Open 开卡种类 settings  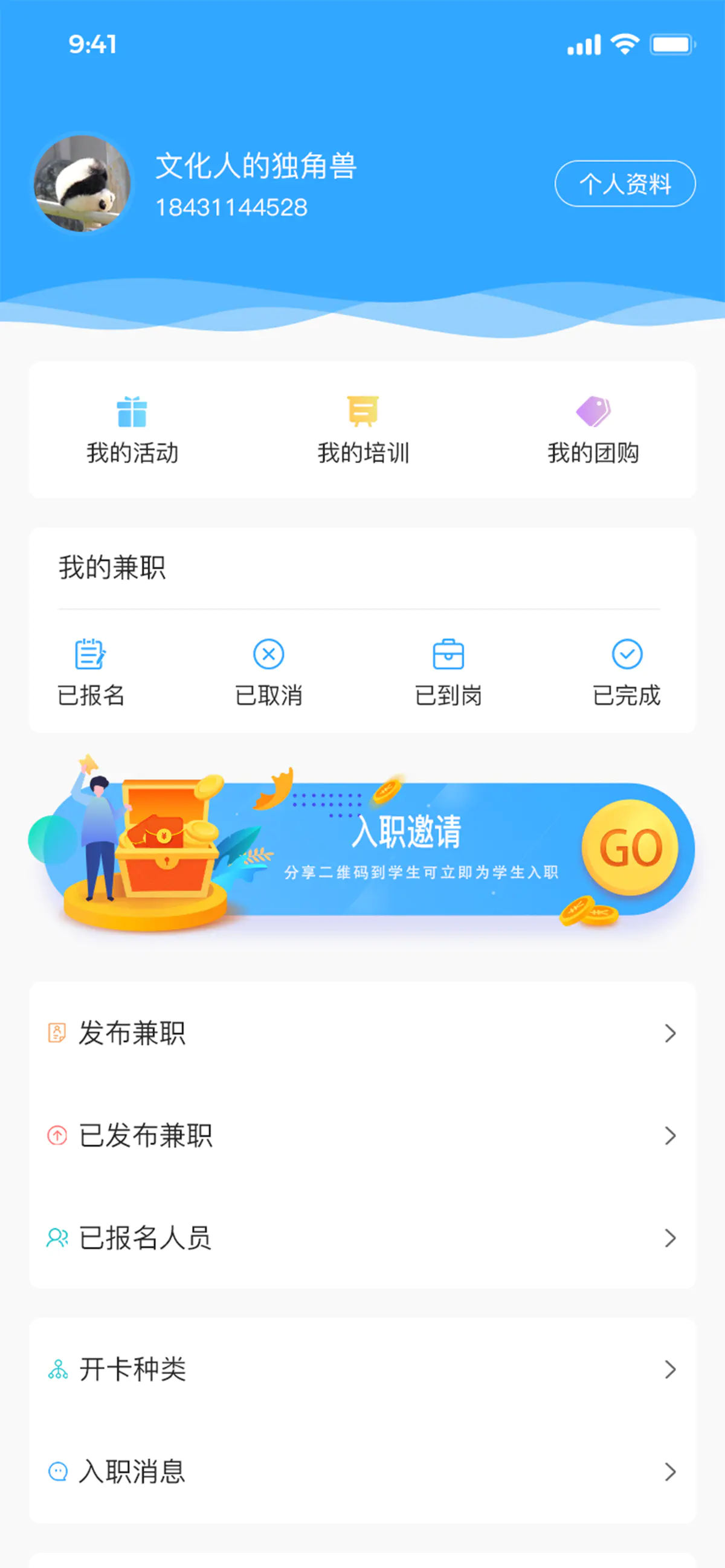[x=362, y=1369]
